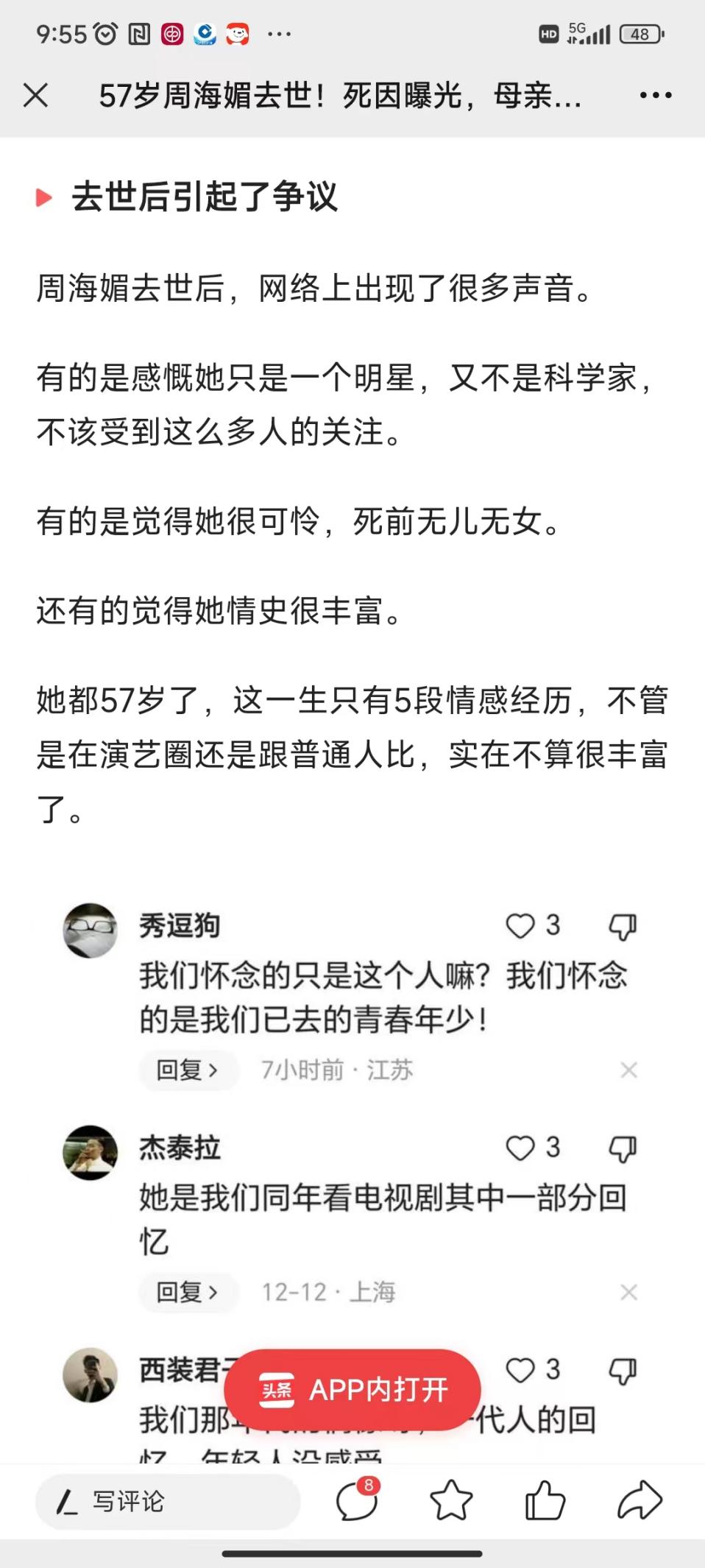Dislike 杰泰拉's comment

pos(623,1149)
